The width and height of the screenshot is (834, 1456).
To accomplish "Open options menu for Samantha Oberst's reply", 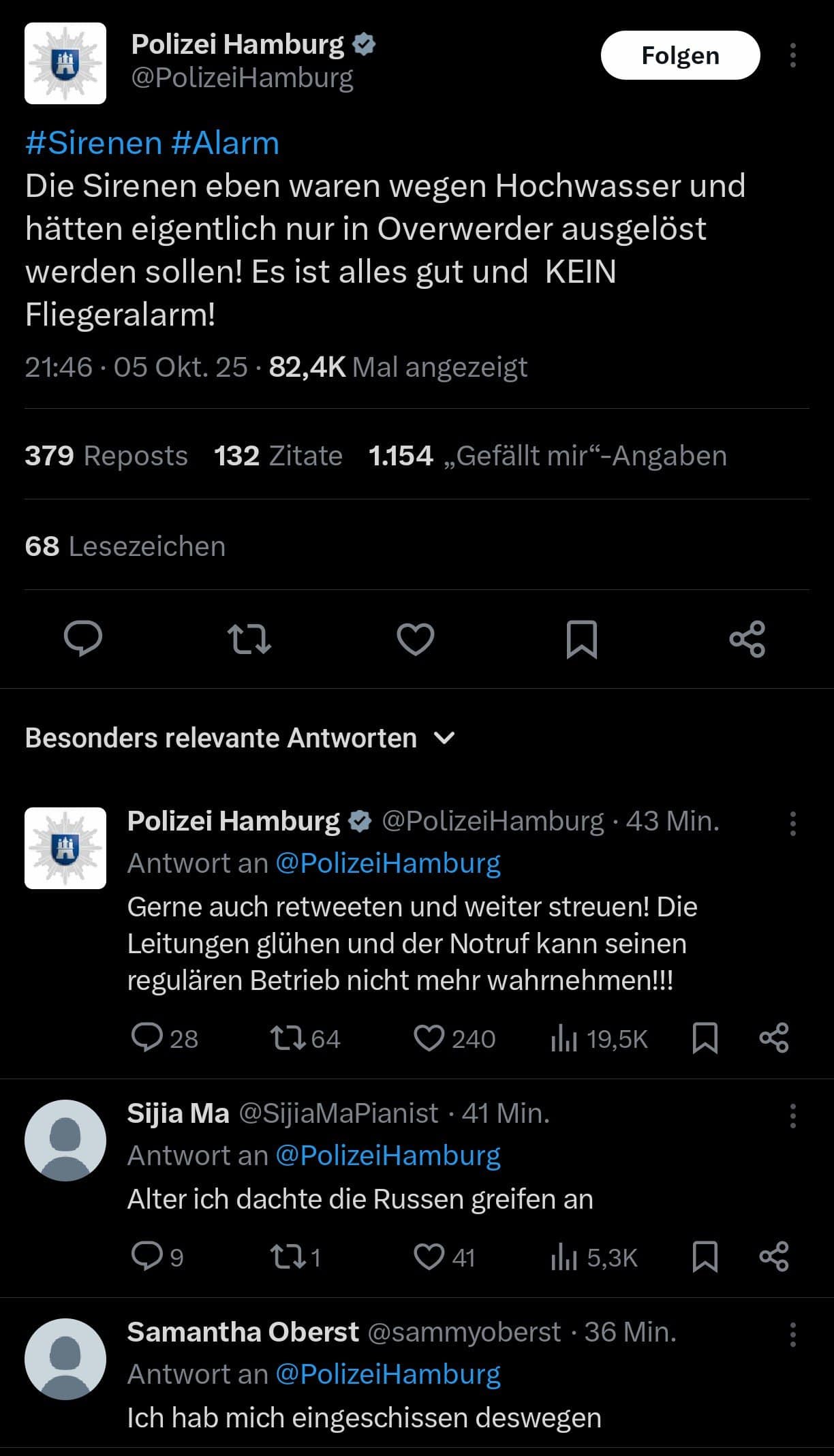I will [x=792, y=1335].
